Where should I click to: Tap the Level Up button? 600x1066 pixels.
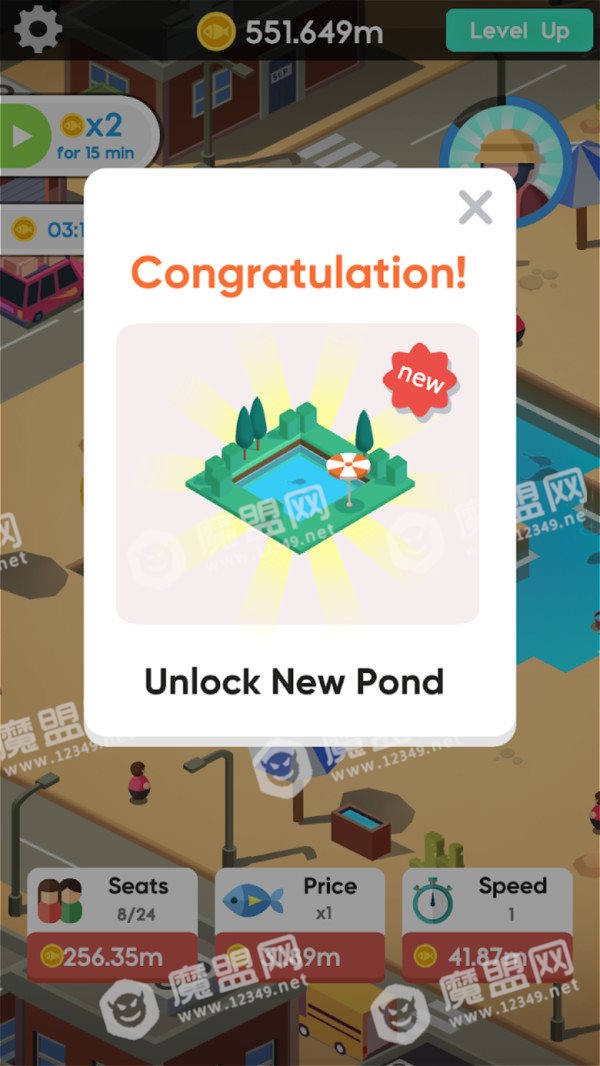click(x=519, y=31)
